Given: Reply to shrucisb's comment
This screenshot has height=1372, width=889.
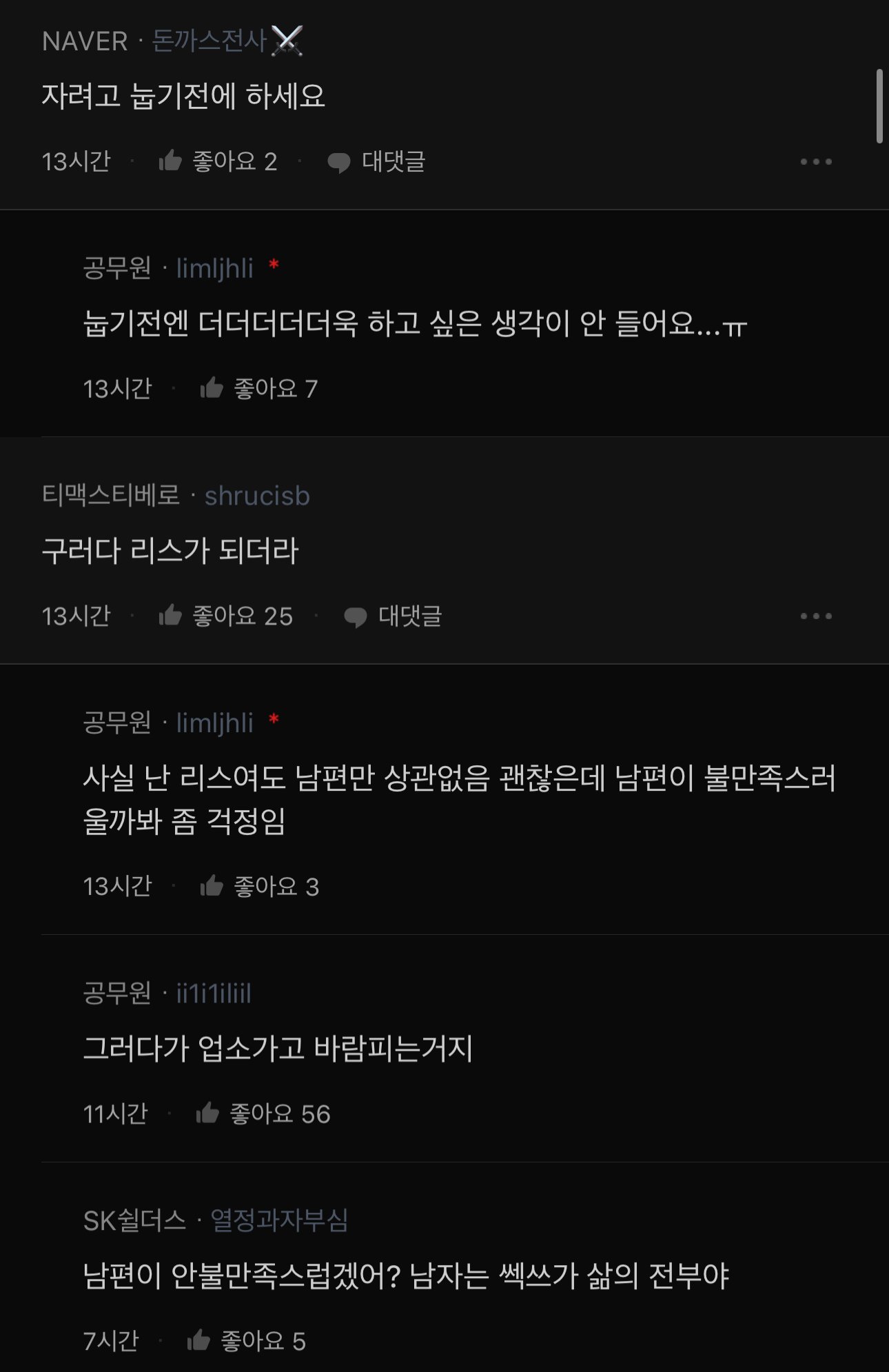Looking at the screenshot, I should coord(393,616).
